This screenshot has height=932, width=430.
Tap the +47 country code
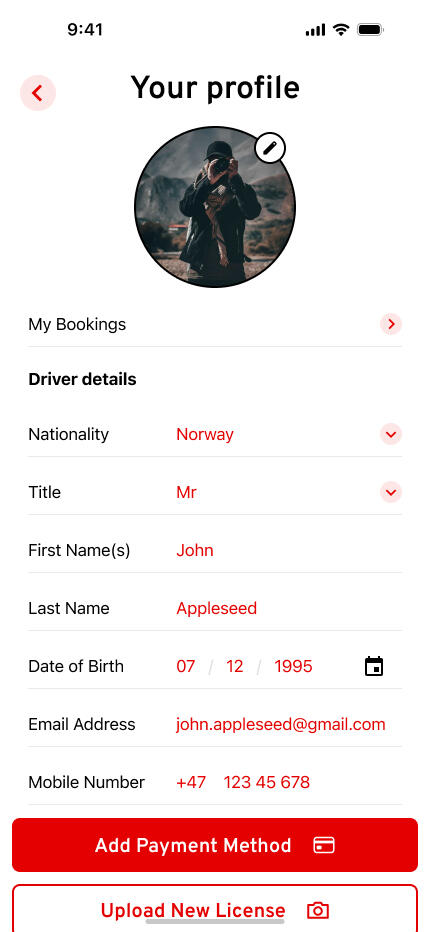191,782
